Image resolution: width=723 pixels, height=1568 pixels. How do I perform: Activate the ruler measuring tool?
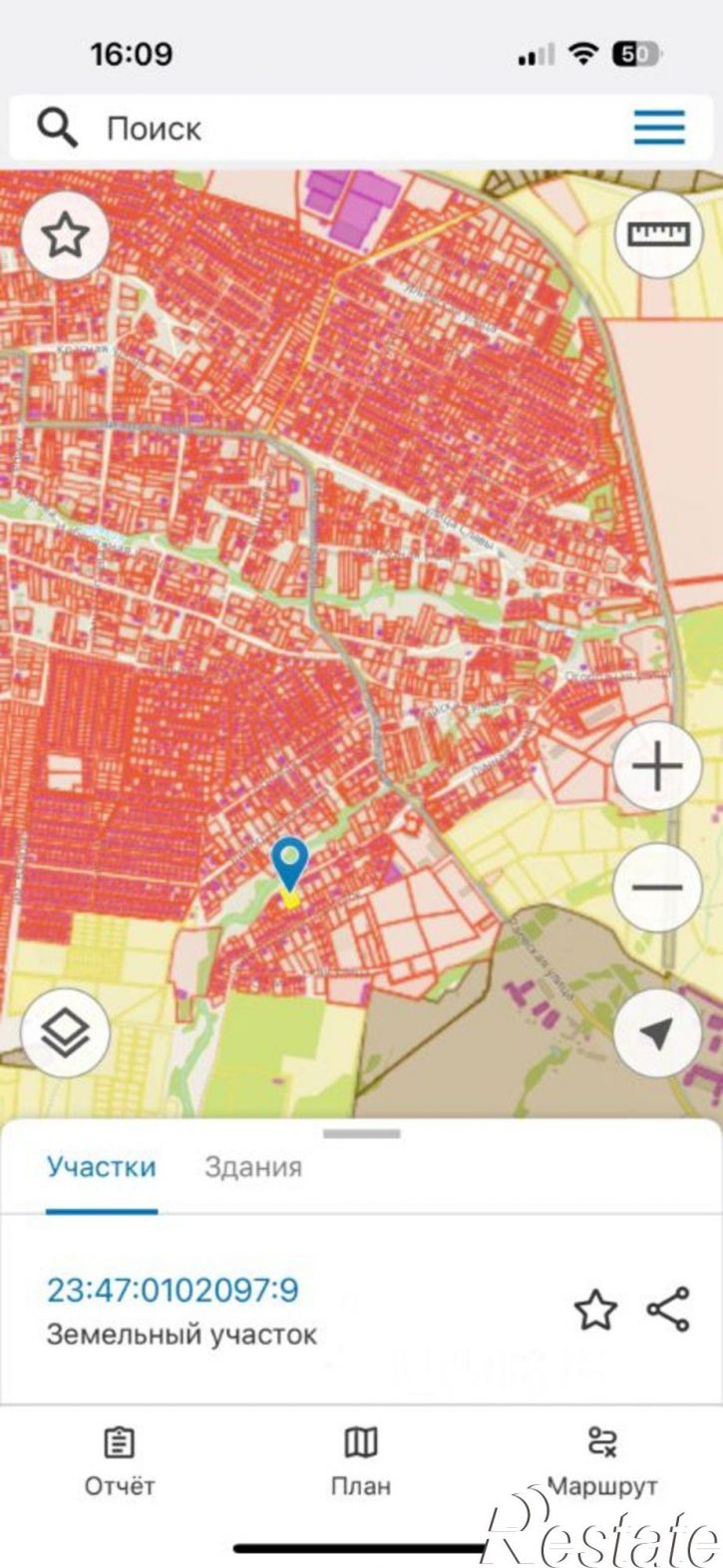[x=658, y=234]
